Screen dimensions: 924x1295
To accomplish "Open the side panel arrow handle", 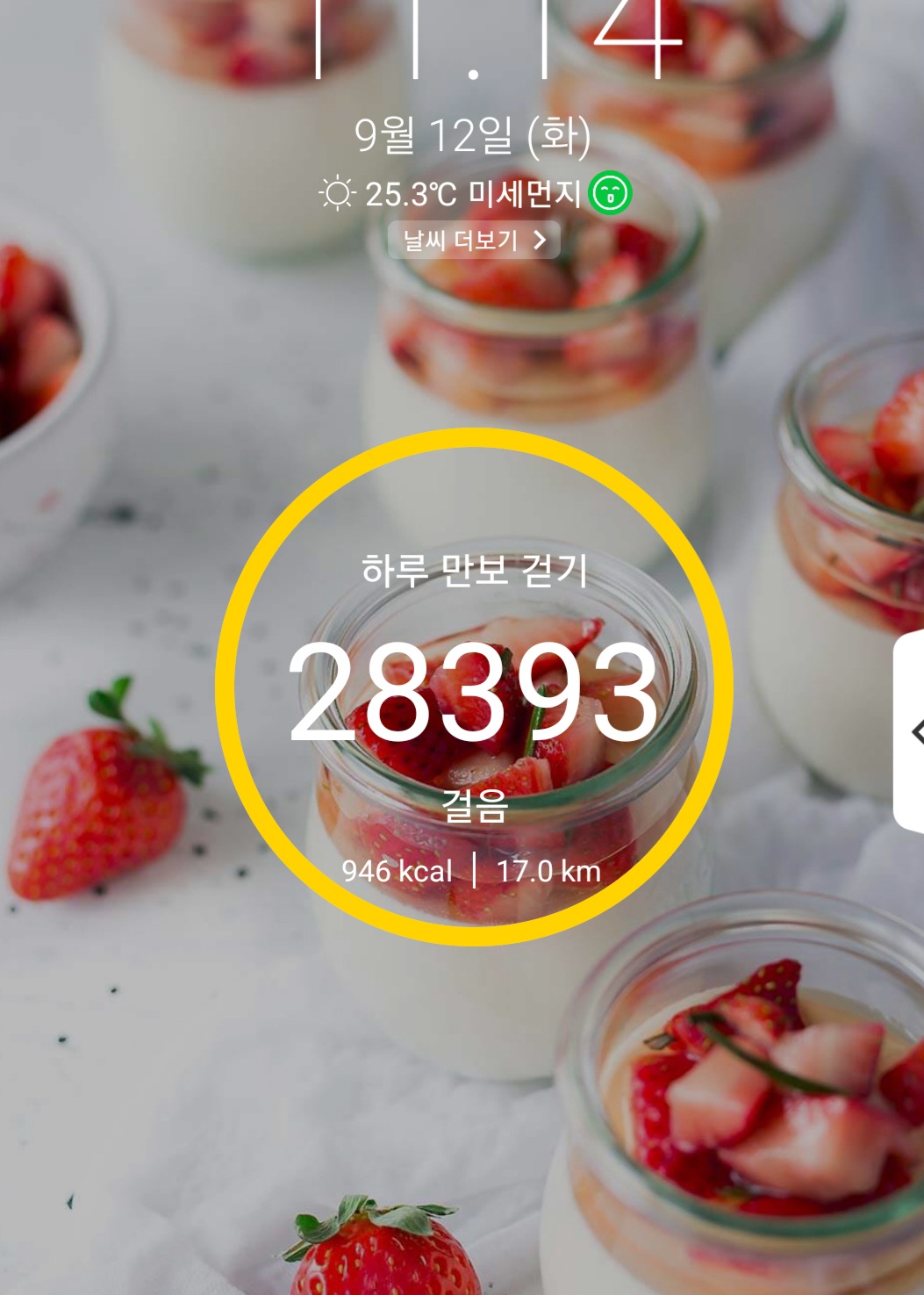I will (913, 730).
